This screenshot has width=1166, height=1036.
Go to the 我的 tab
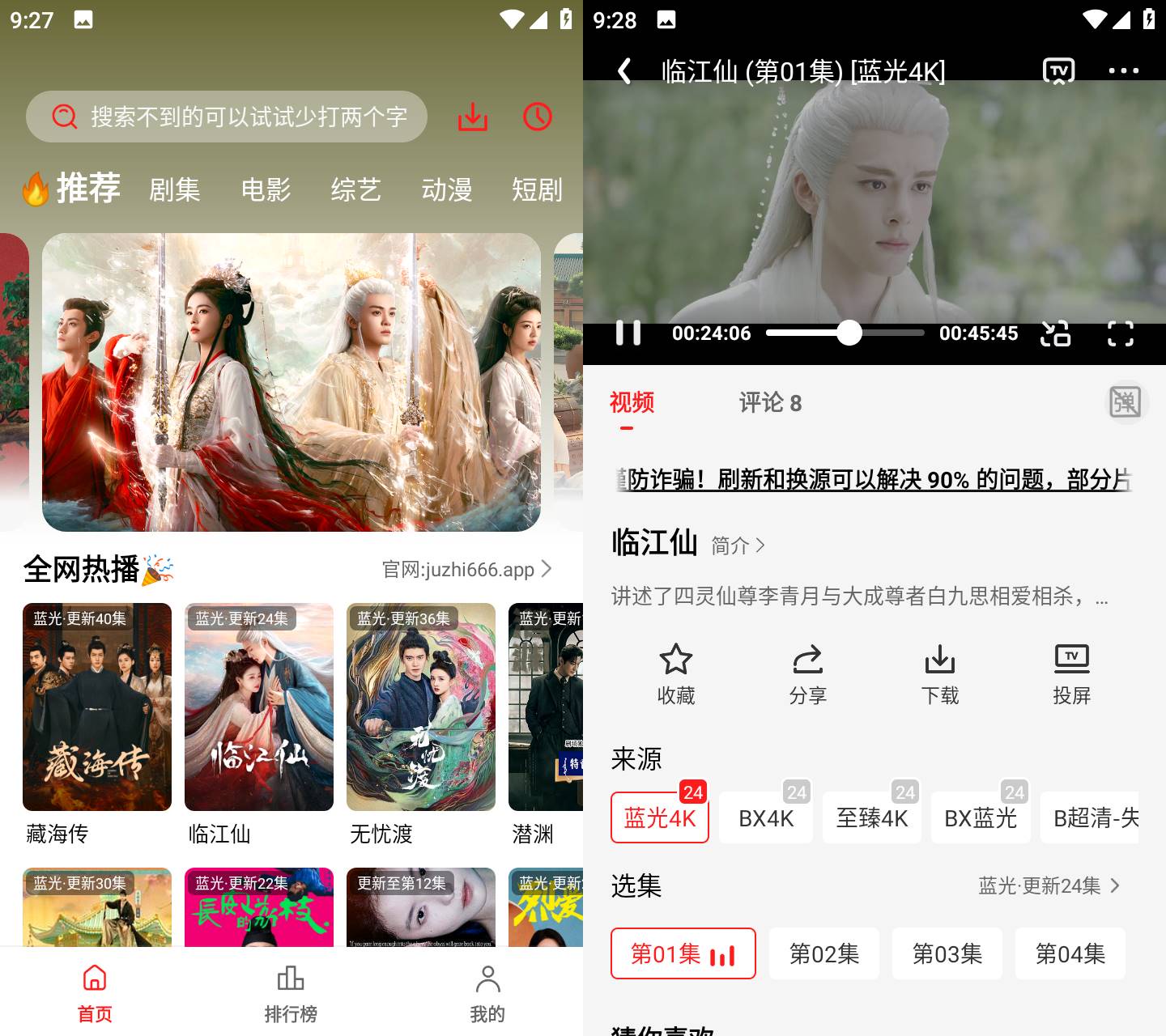pyautogui.click(x=487, y=993)
